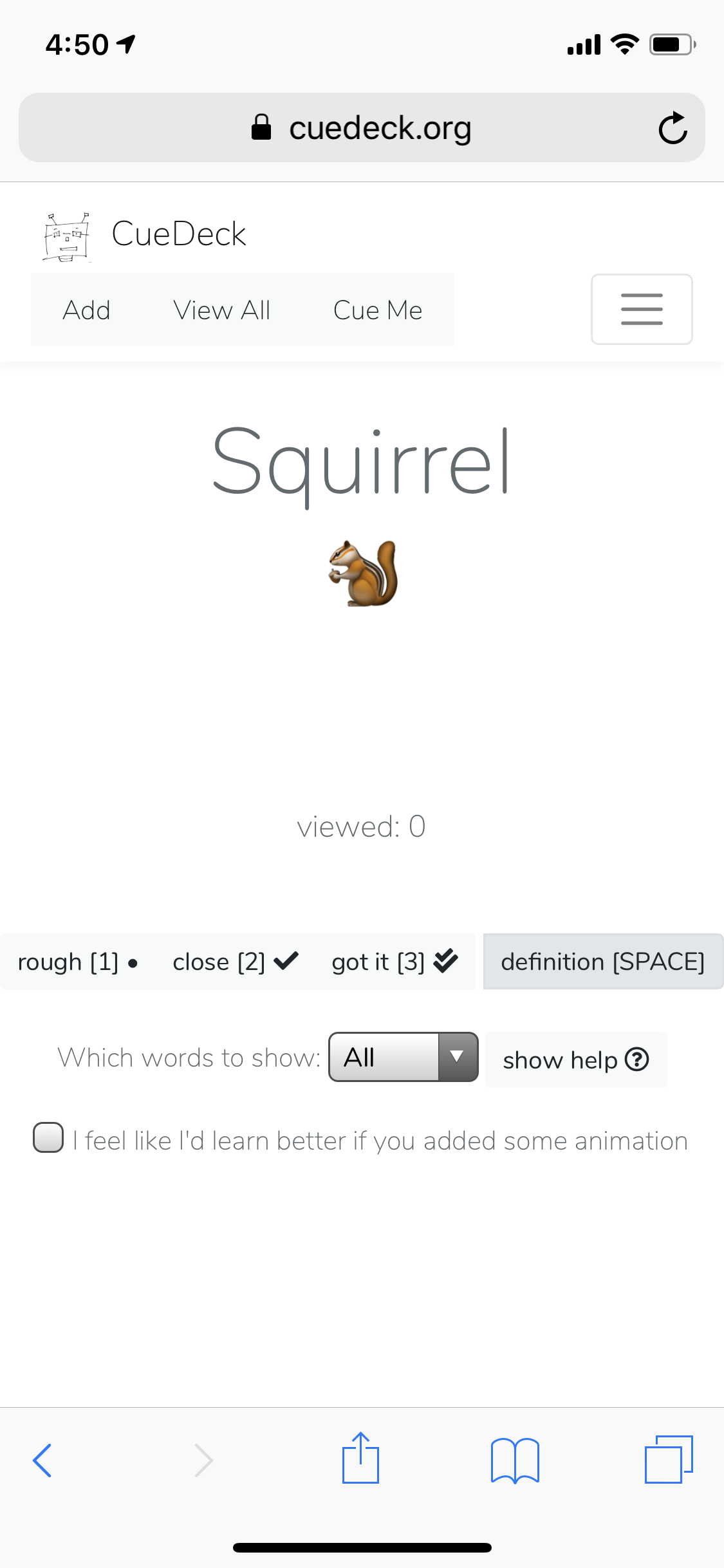Click 'show help' with question mark
Screen dimensions: 724x1568
point(575,1059)
